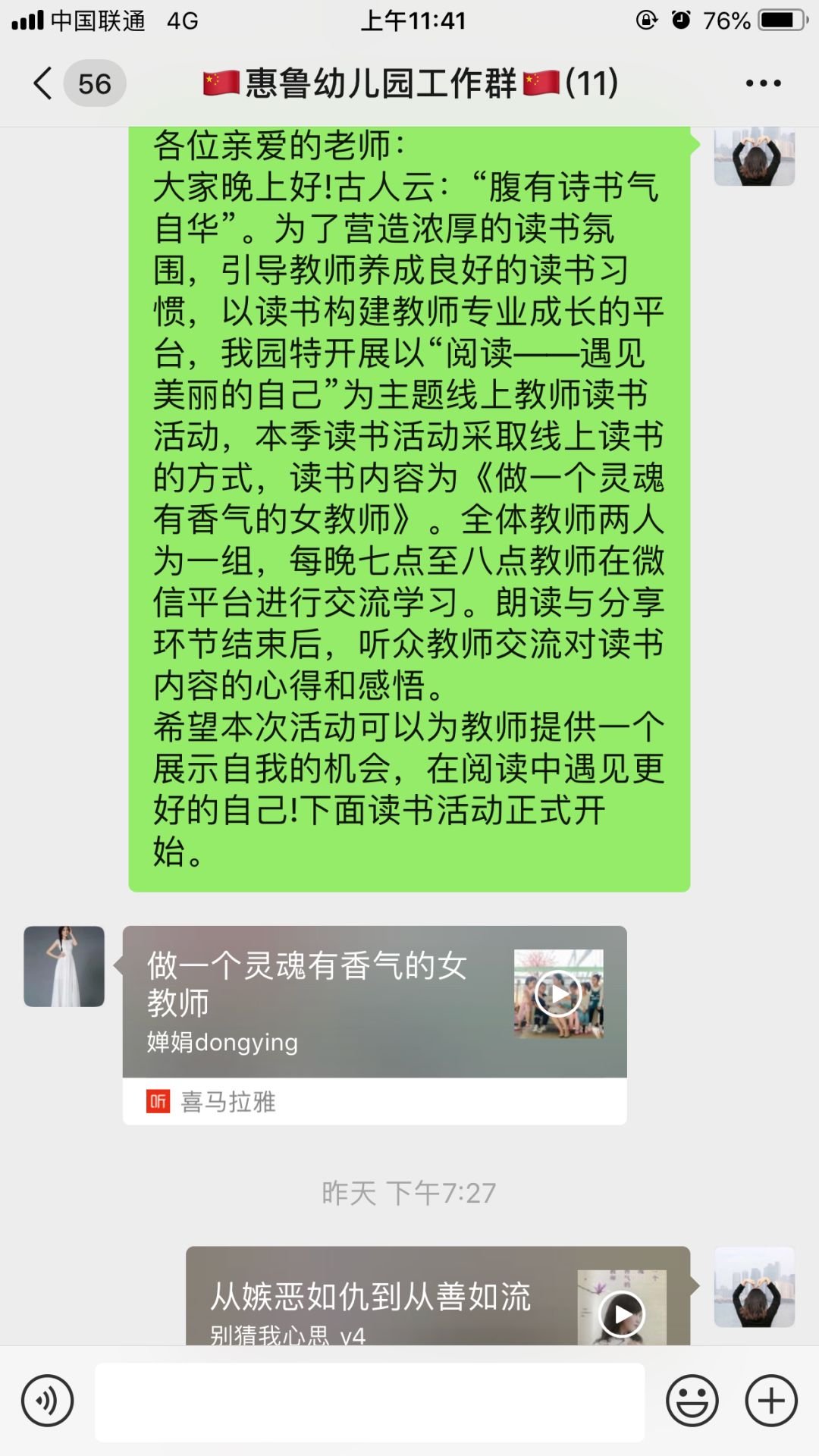Open the emoji picker
Image resolution: width=819 pixels, height=1456 pixels.
point(692,1401)
